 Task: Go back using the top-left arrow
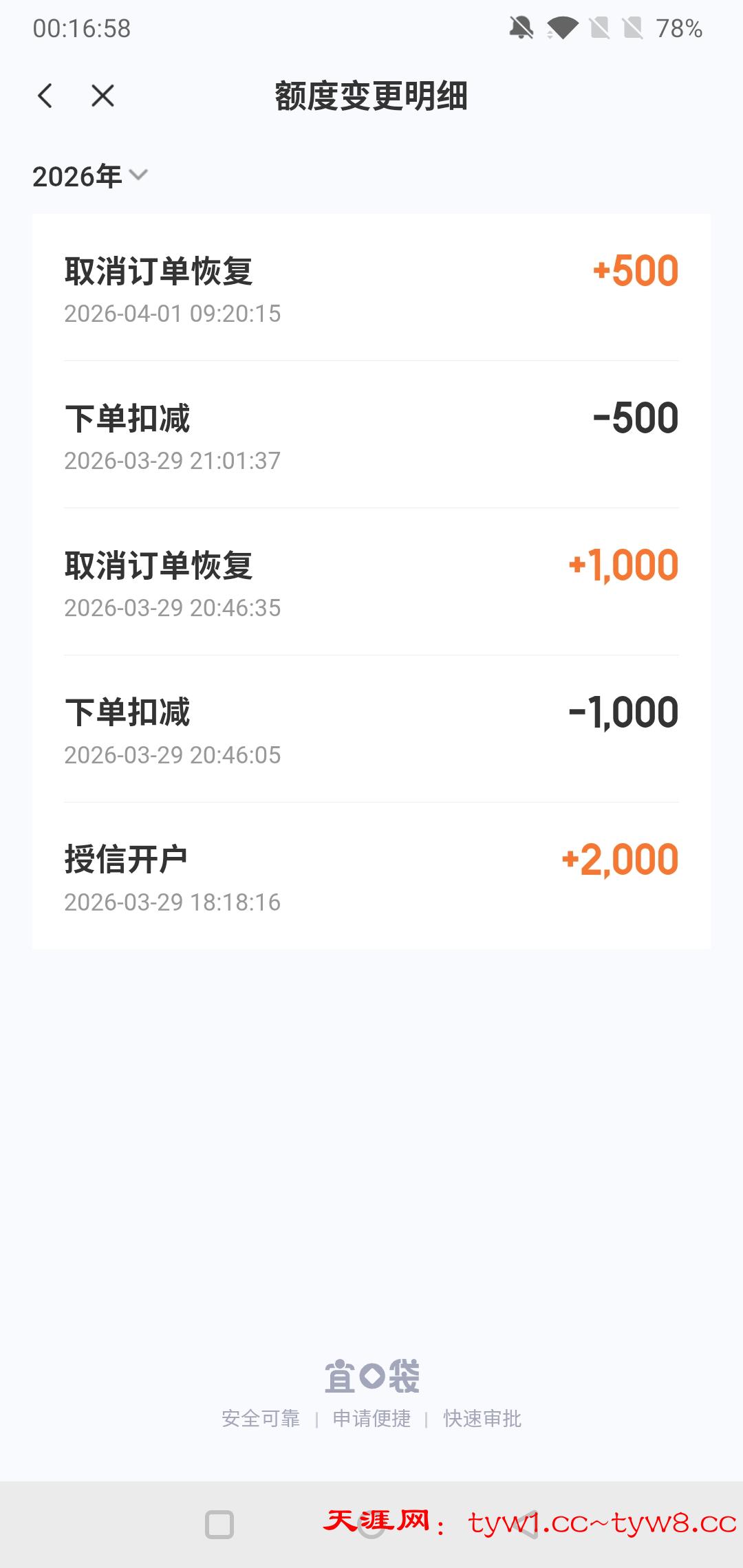(x=45, y=96)
